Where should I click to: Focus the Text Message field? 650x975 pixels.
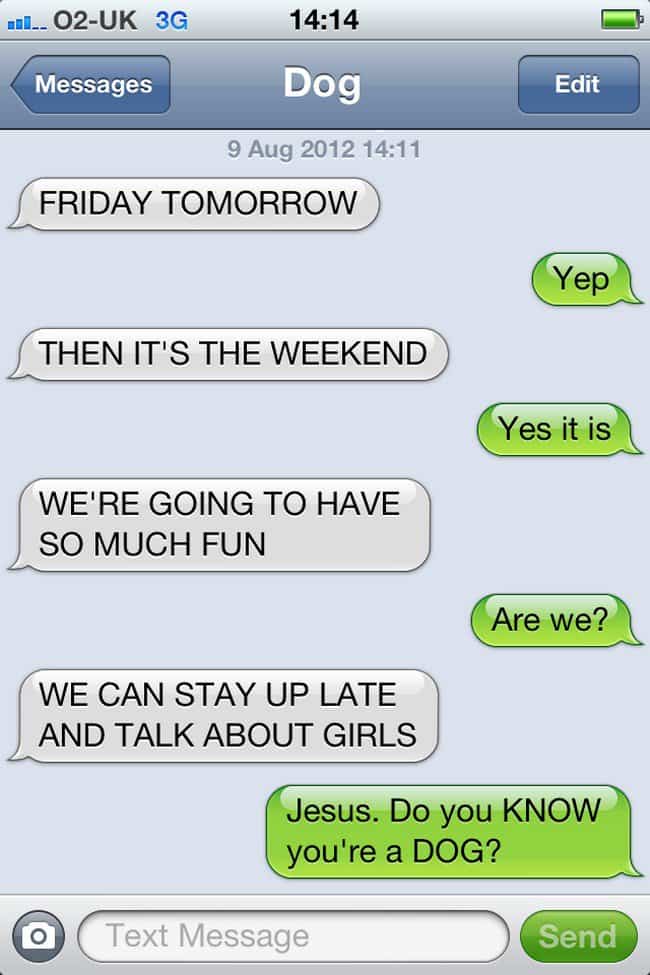click(x=292, y=936)
